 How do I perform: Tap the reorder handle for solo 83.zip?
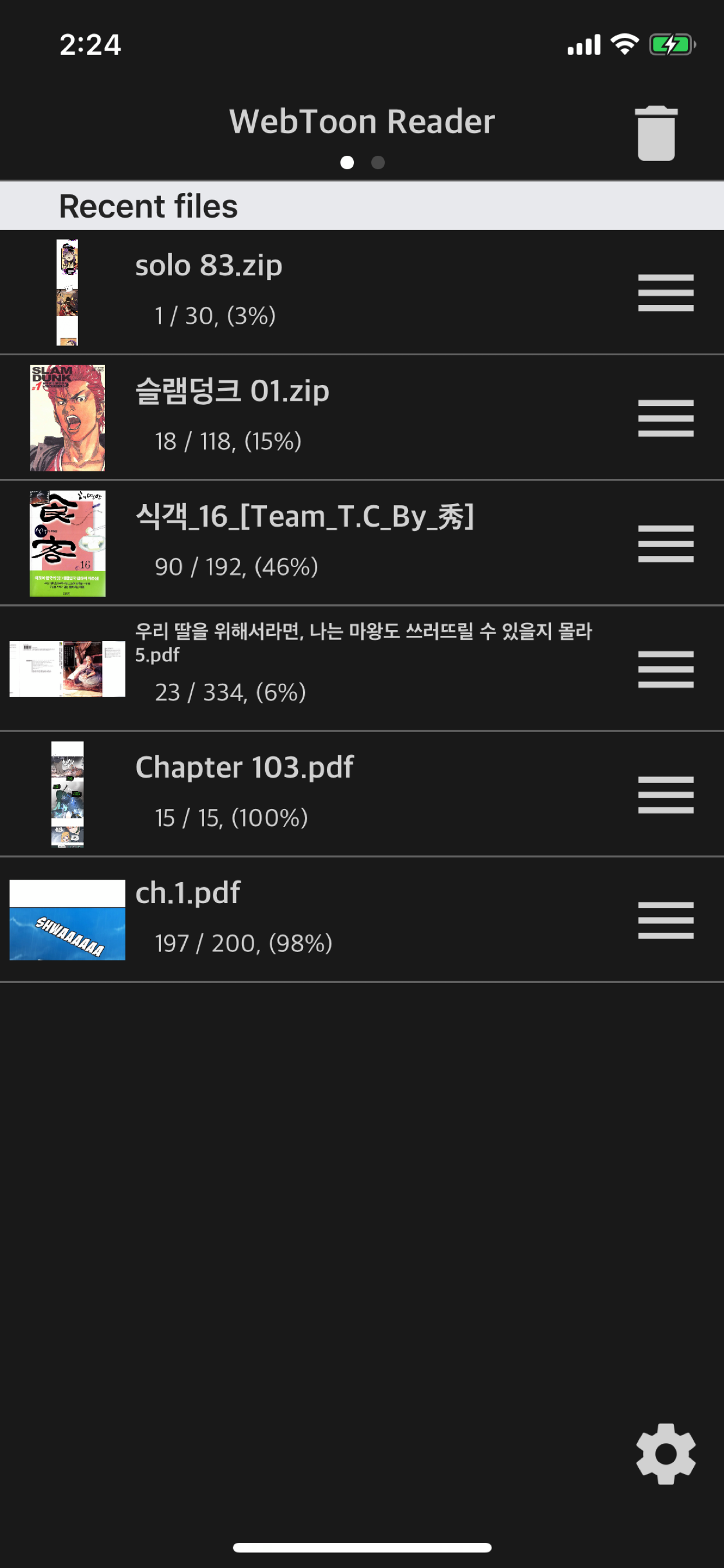[666, 293]
